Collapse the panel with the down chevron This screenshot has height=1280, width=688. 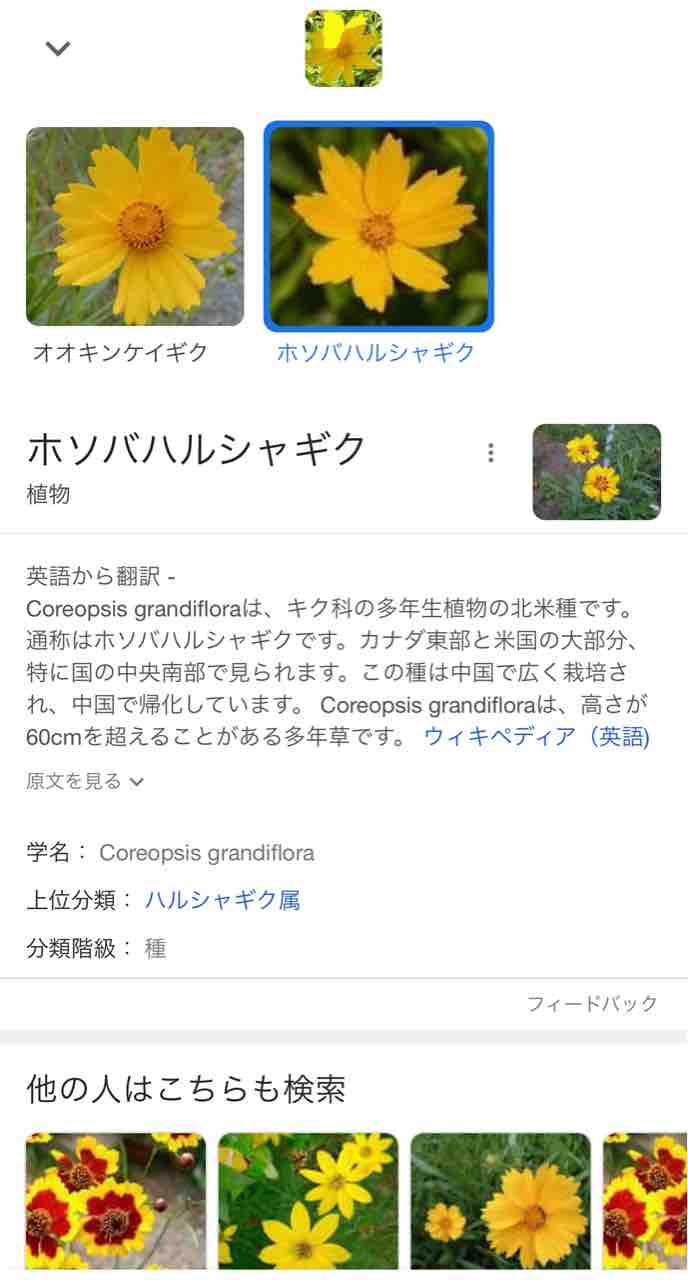pos(58,48)
